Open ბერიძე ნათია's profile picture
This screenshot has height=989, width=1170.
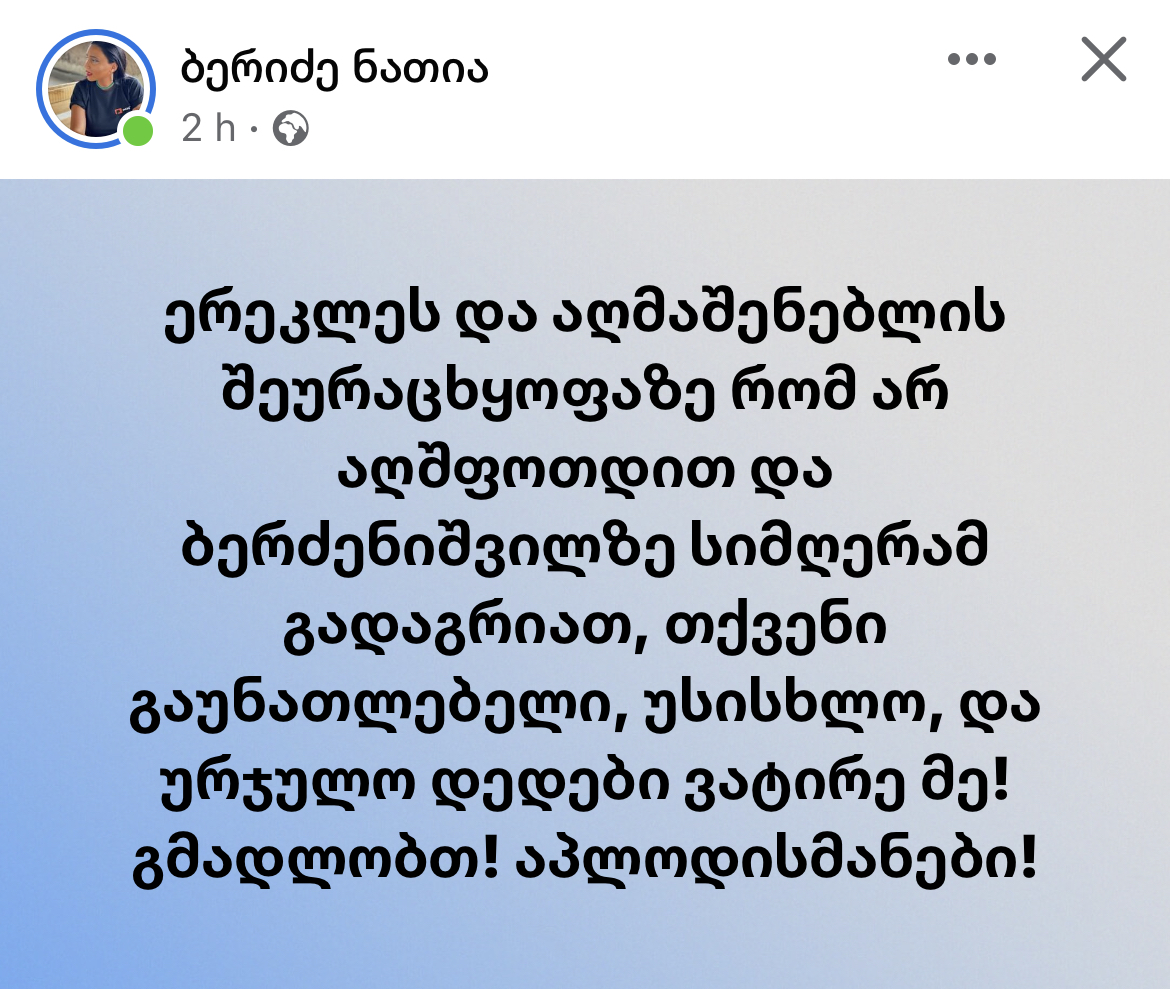point(95,90)
